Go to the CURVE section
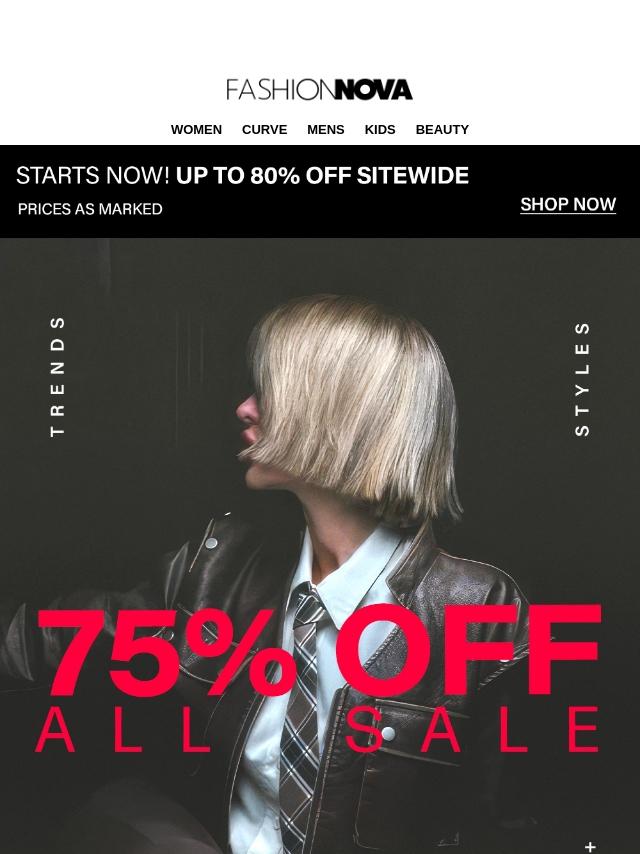The width and height of the screenshot is (640, 854). pos(264,130)
